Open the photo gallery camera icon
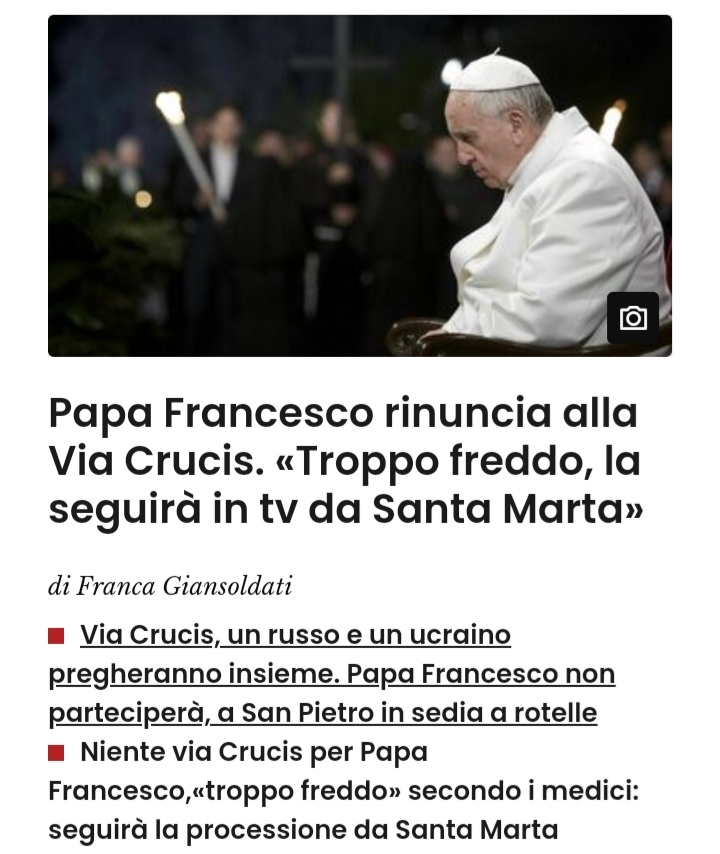Viewport: 720px width, 854px height. 633,318
